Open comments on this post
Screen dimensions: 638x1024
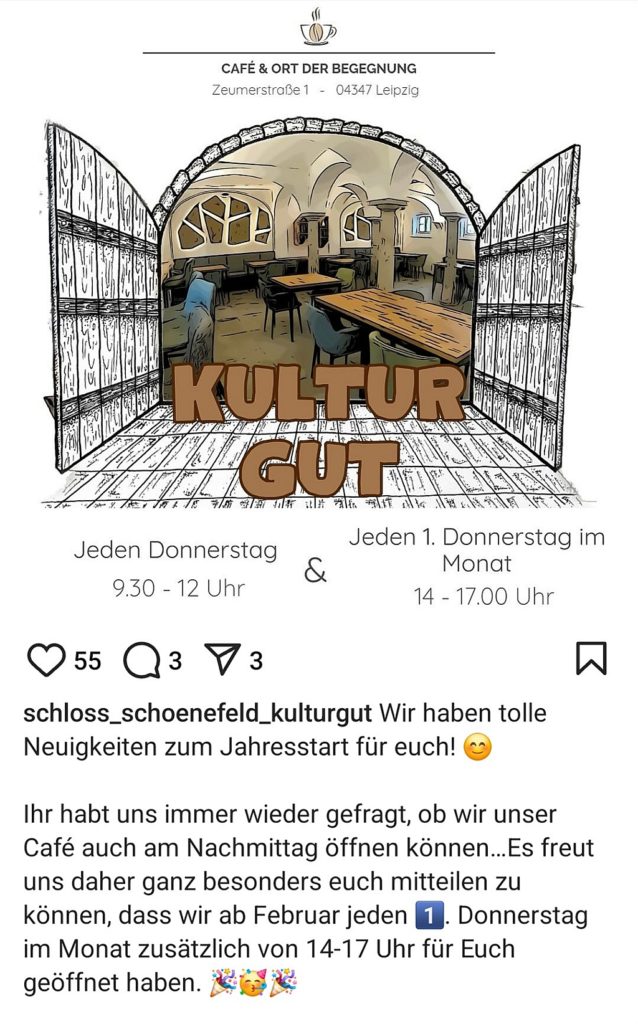[x=141, y=660]
